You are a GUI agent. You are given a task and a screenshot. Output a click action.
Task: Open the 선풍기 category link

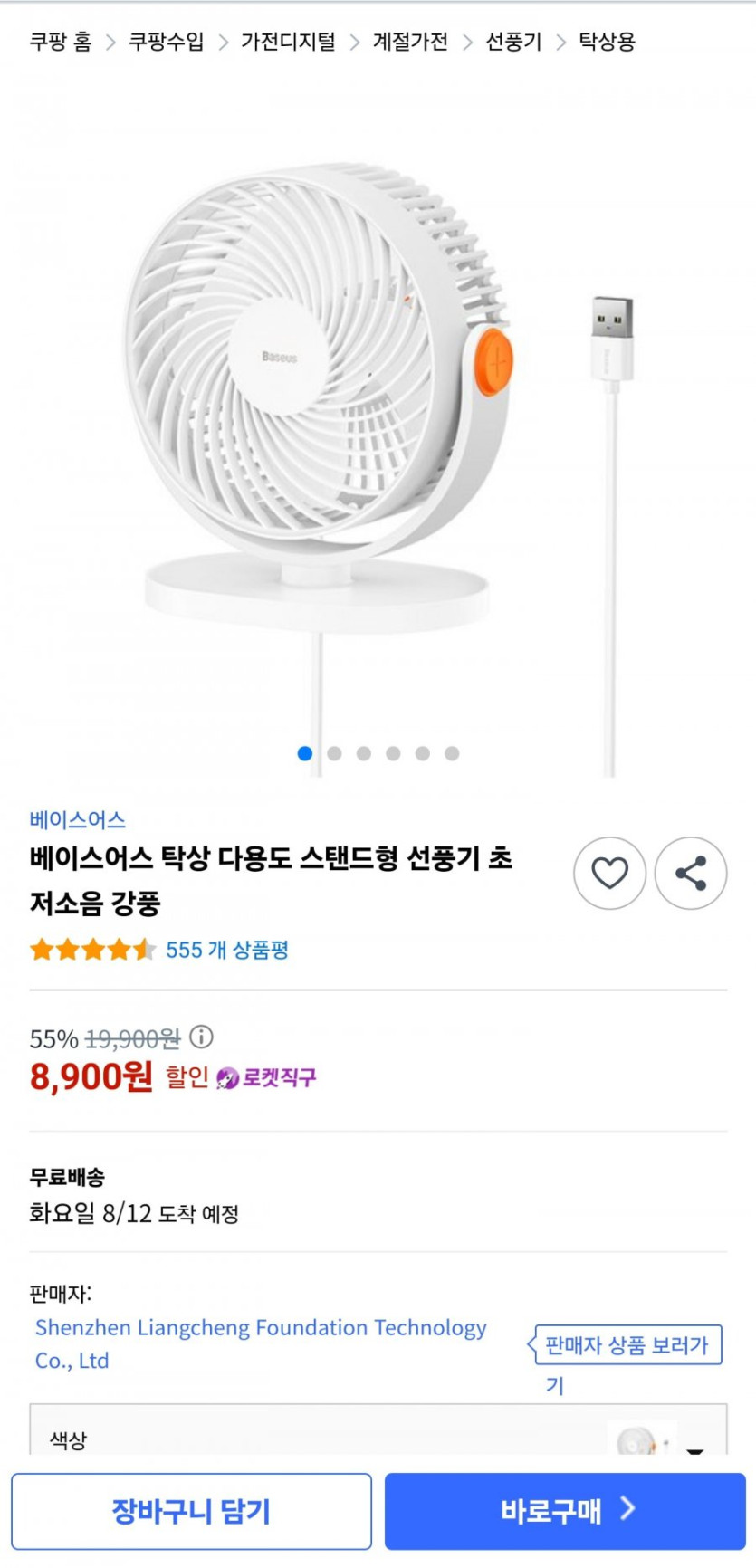point(513,42)
